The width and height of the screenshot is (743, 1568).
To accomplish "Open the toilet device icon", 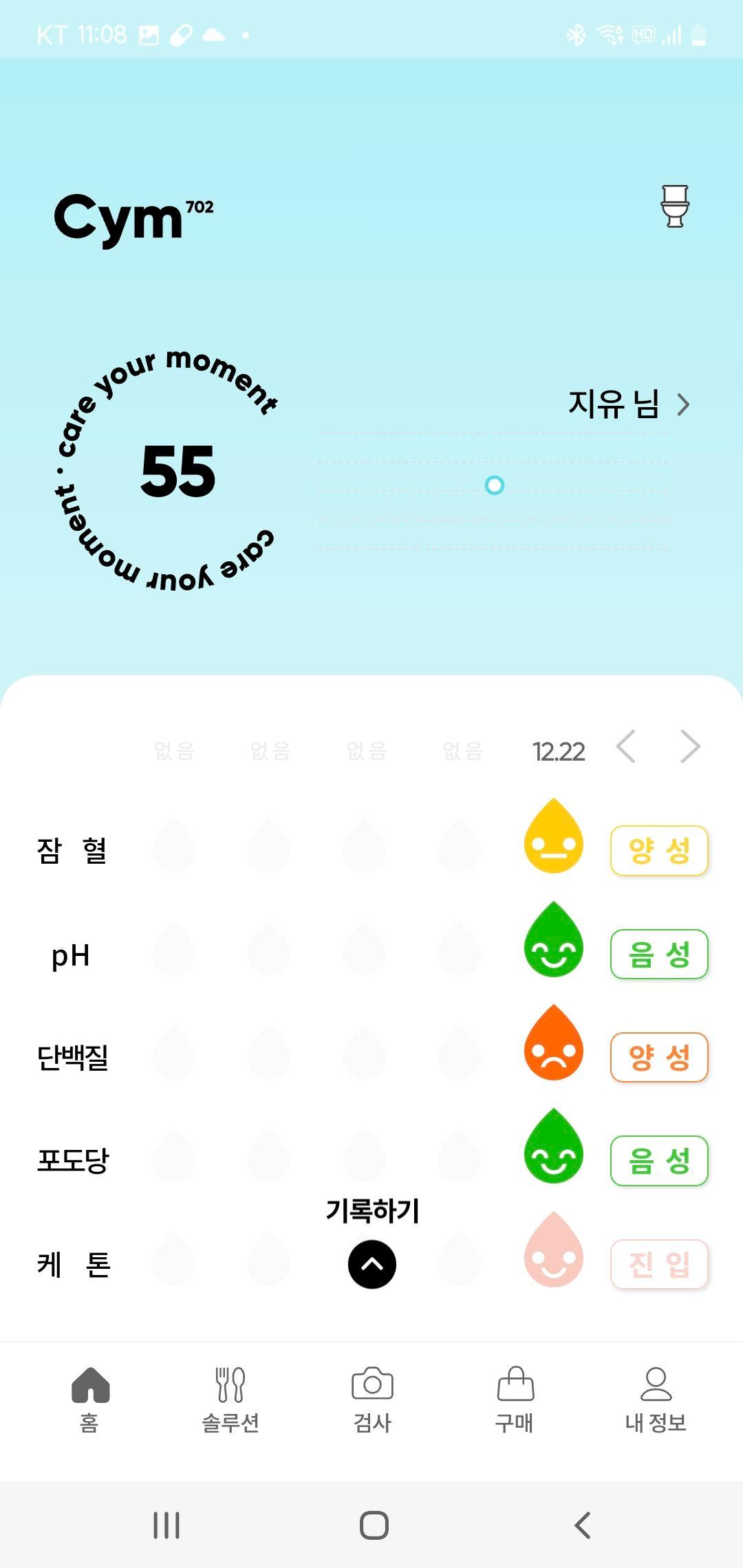I will tap(674, 206).
